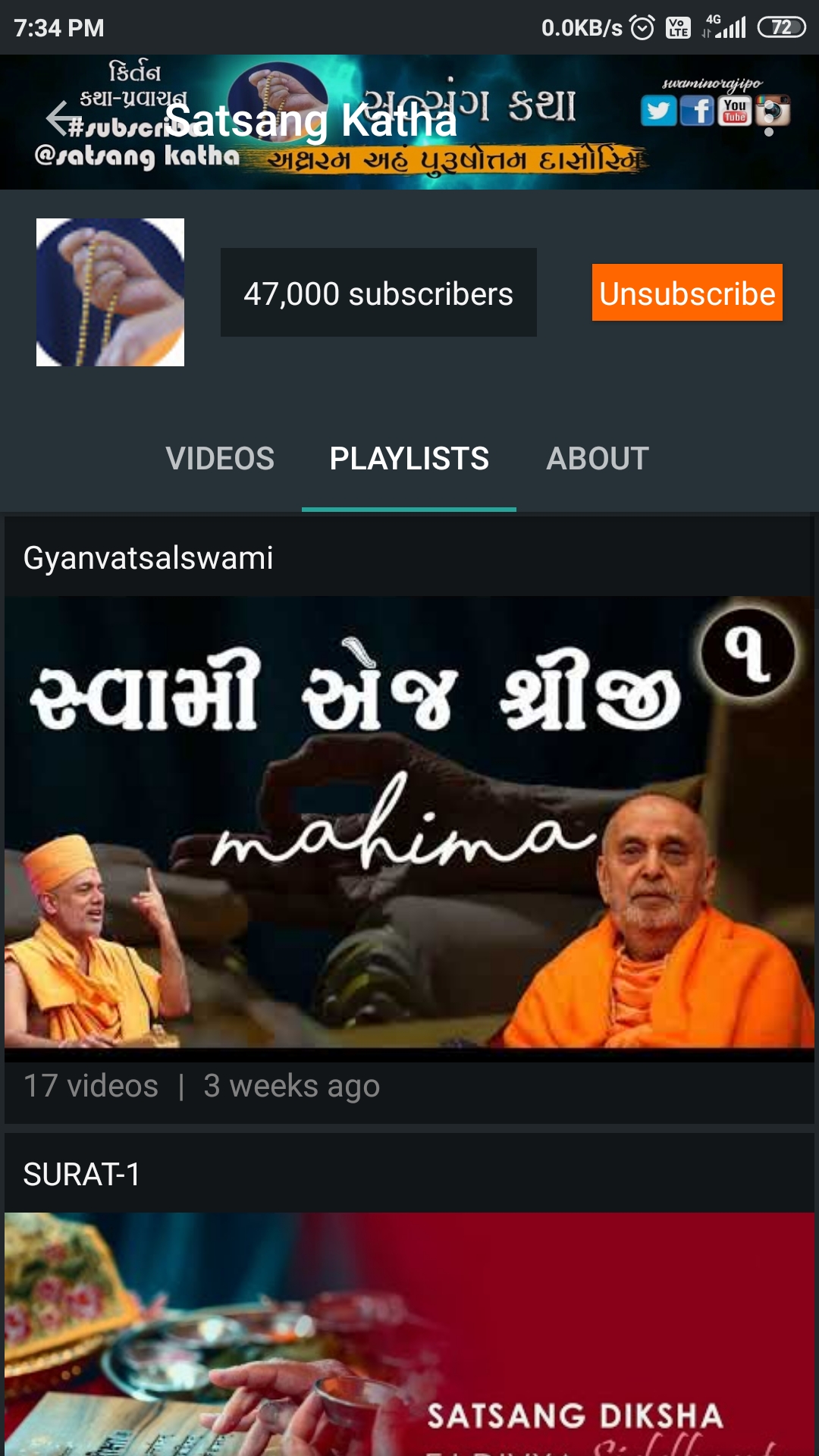Image resolution: width=819 pixels, height=1456 pixels.
Task: Open the Gyanvatsalswami playlist thumbnail
Action: (x=409, y=827)
